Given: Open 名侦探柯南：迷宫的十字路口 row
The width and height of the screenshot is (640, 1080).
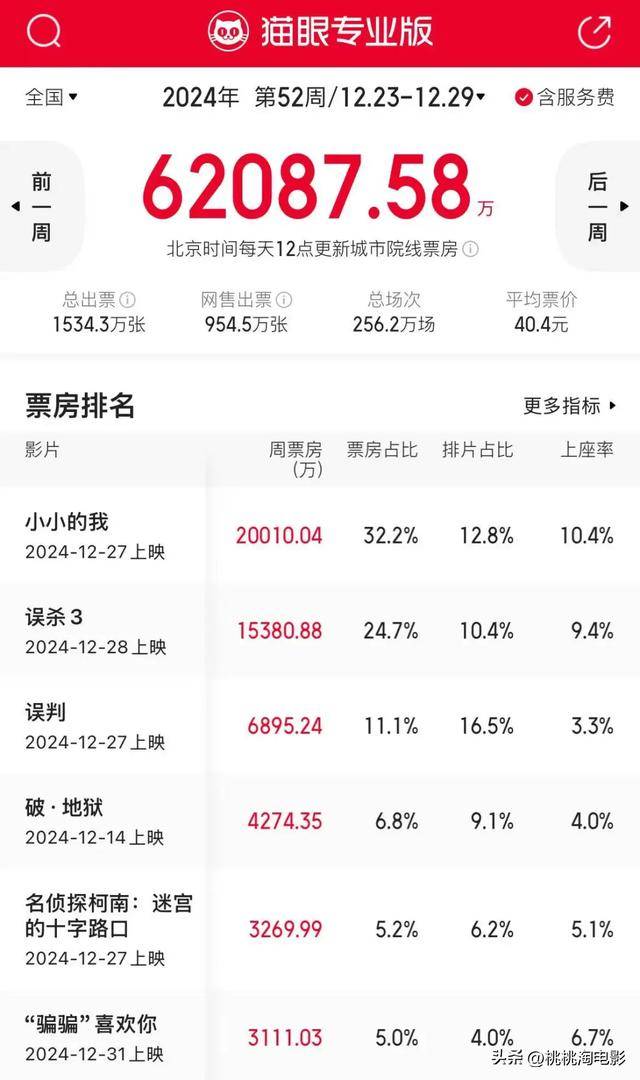Looking at the screenshot, I should click(320, 929).
